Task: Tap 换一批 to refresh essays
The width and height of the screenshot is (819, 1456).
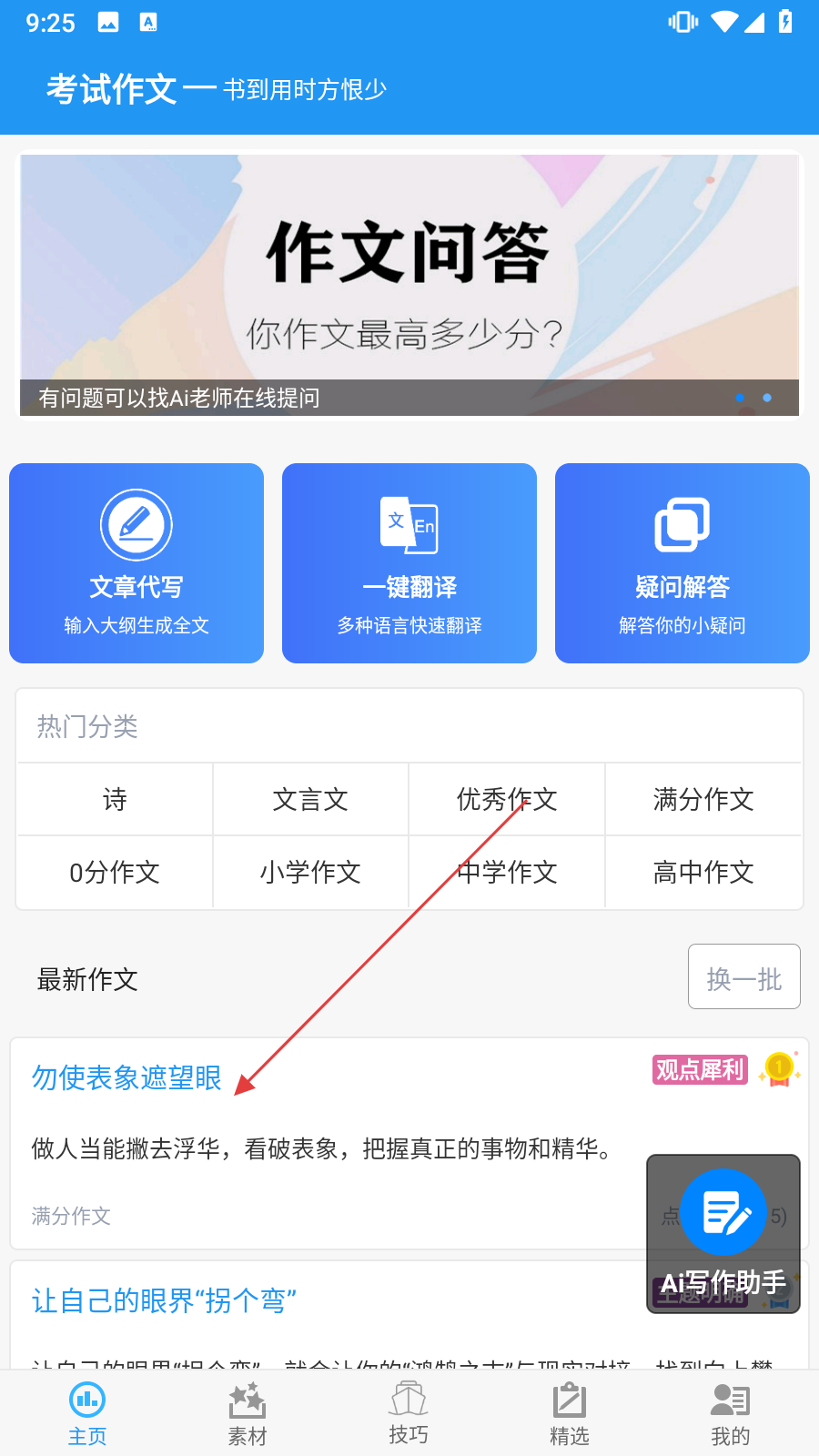Action: (x=743, y=977)
